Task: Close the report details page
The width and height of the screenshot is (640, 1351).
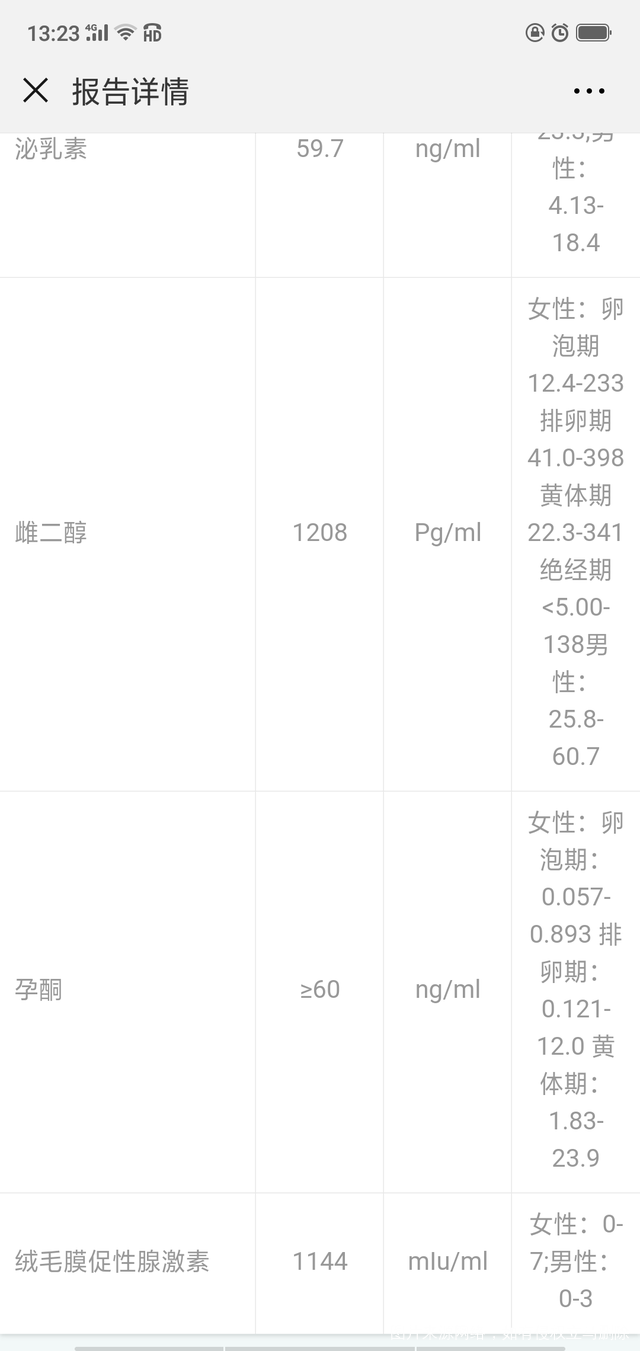Action: [x=35, y=91]
